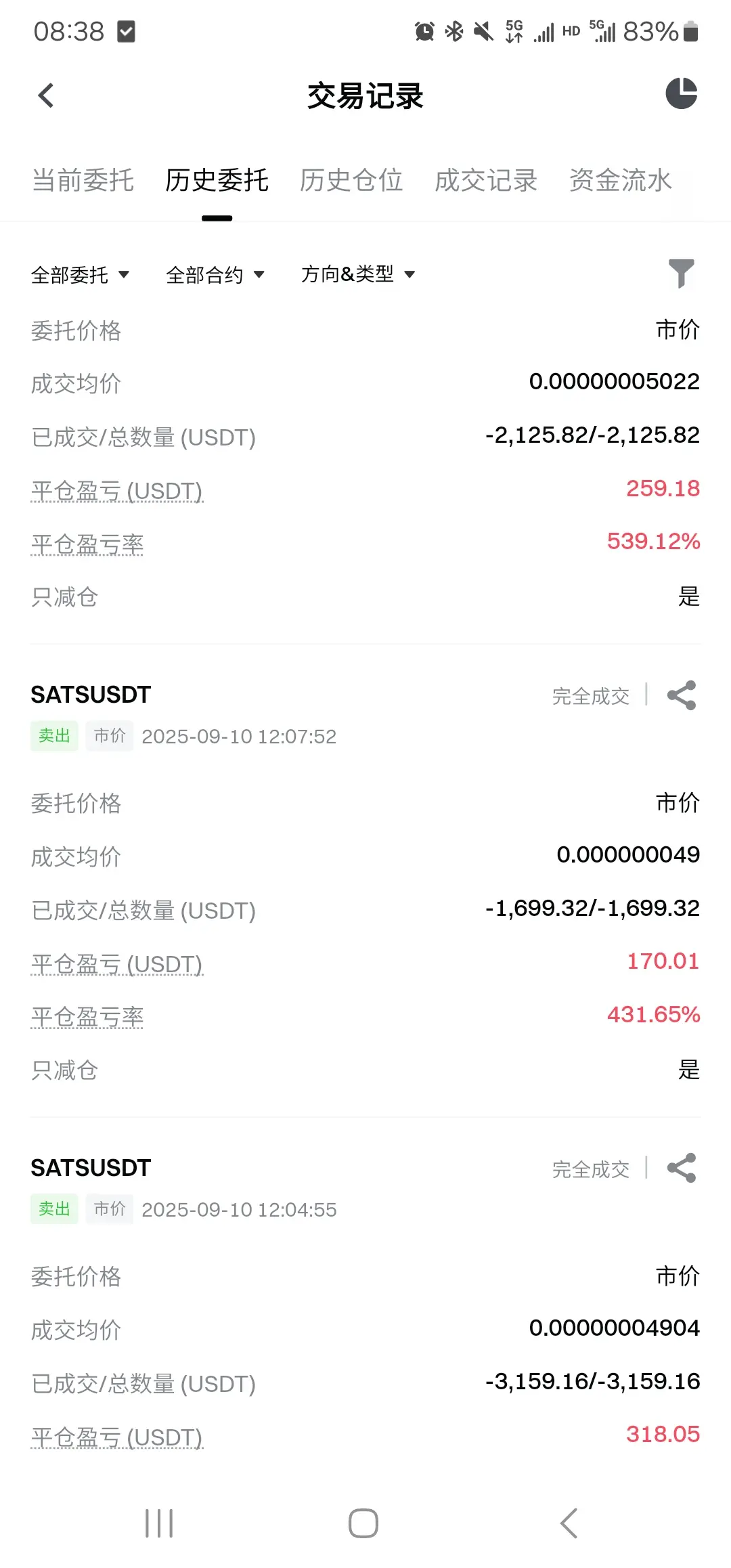Share the SATSUSDT order from 12:07:52
Image resolution: width=731 pixels, height=1568 pixels.
click(682, 695)
